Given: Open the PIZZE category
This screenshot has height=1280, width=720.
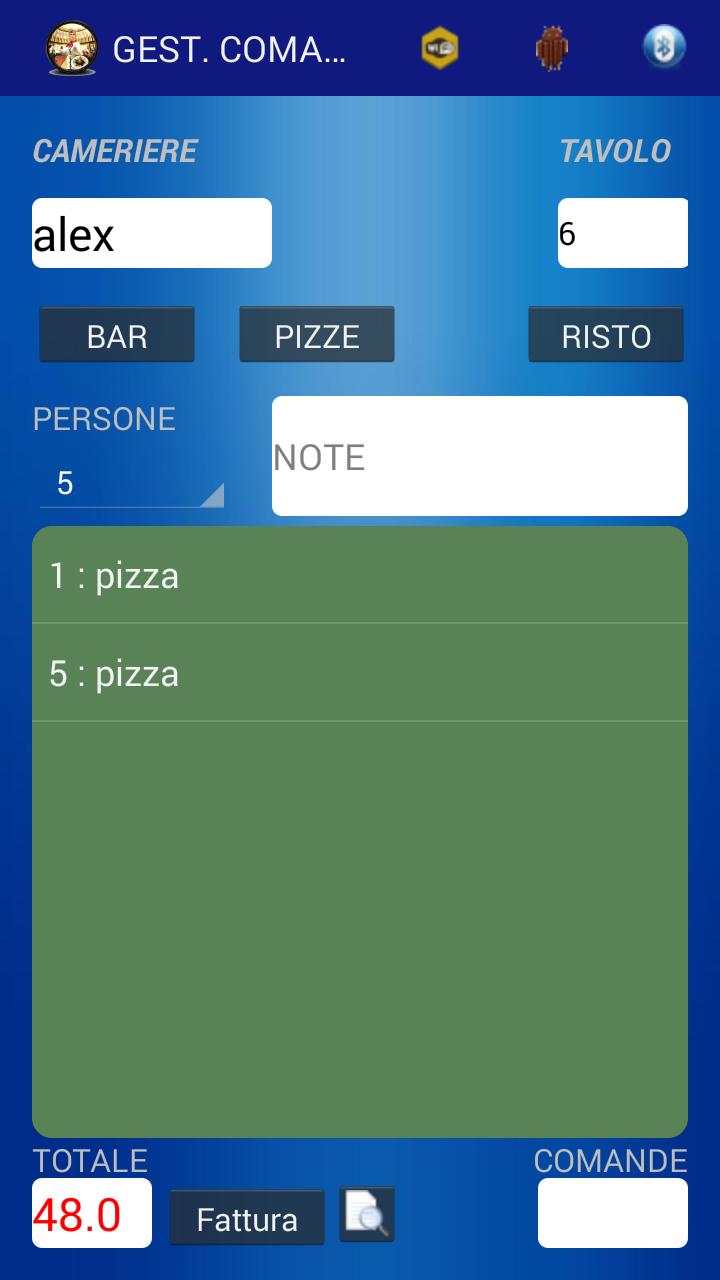Looking at the screenshot, I should pos(317,335).
